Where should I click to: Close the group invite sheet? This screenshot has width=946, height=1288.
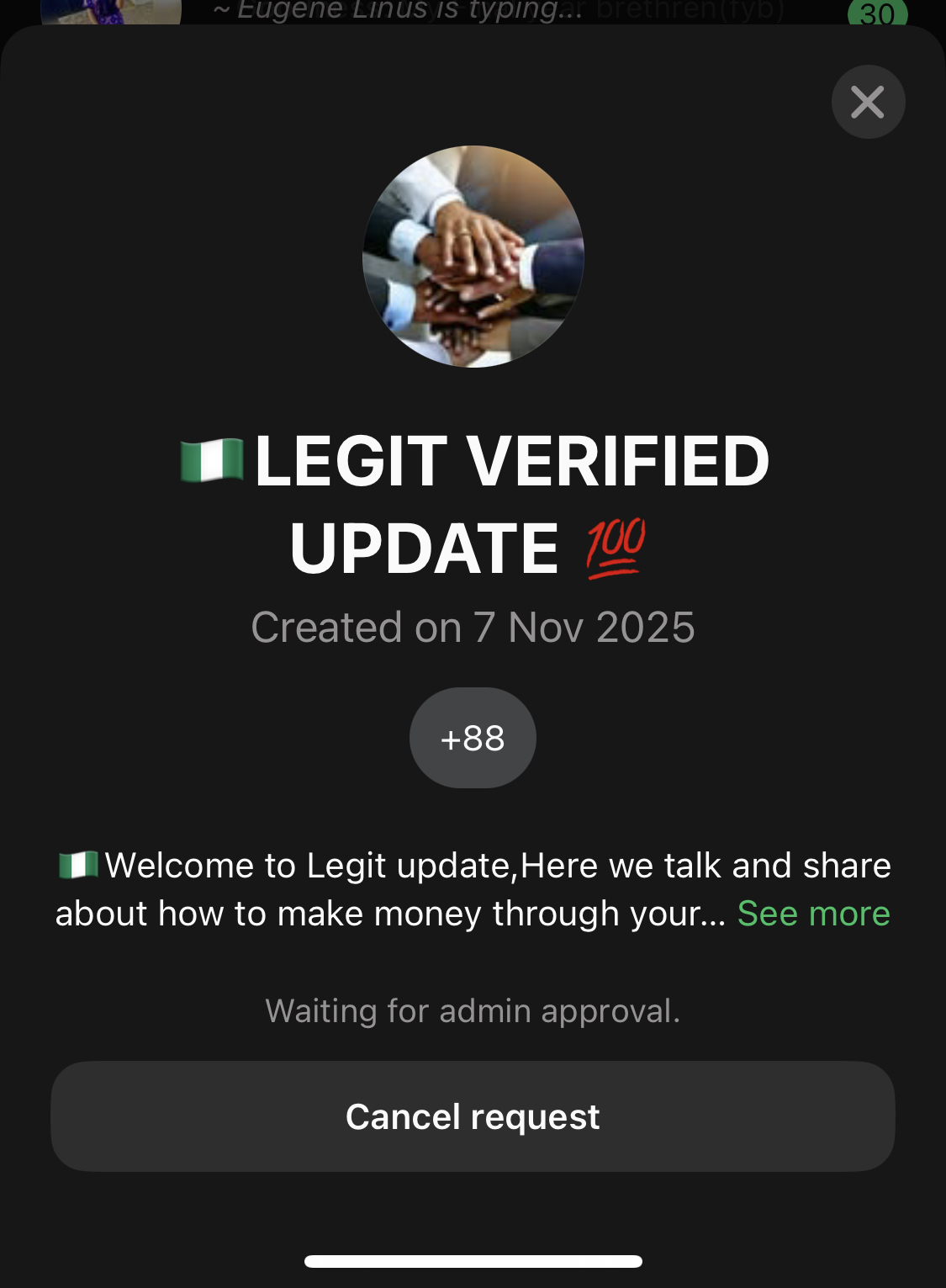pos(868,102)
